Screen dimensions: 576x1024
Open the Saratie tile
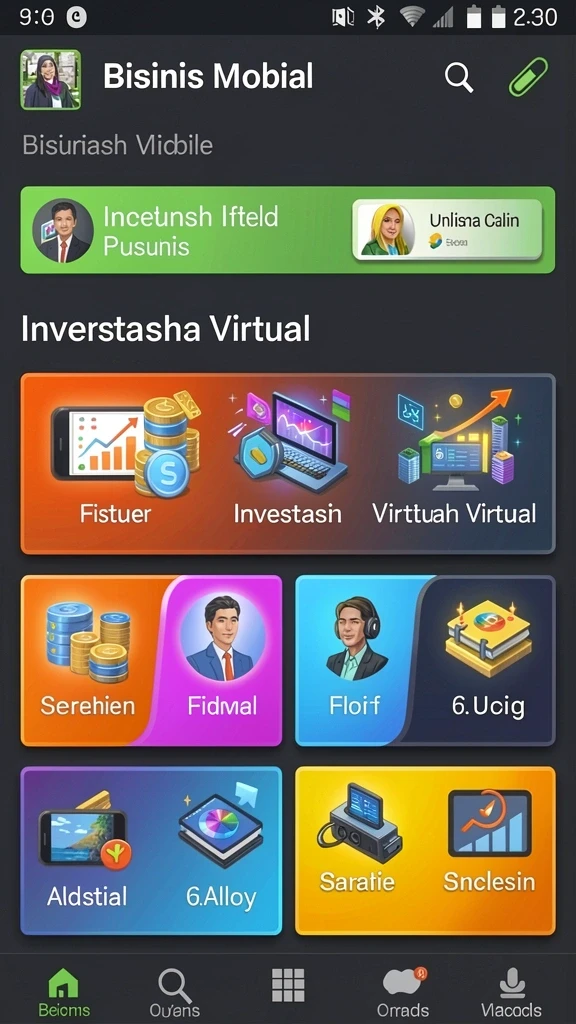tap(357, 851)
